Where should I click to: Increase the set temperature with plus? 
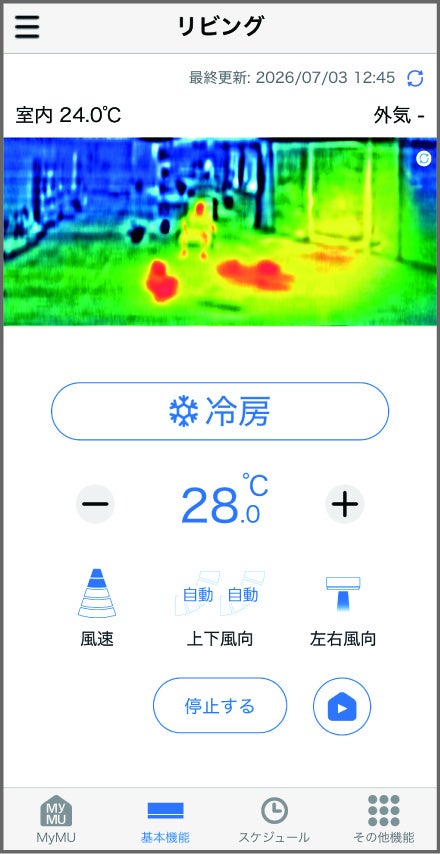point(345,504)
